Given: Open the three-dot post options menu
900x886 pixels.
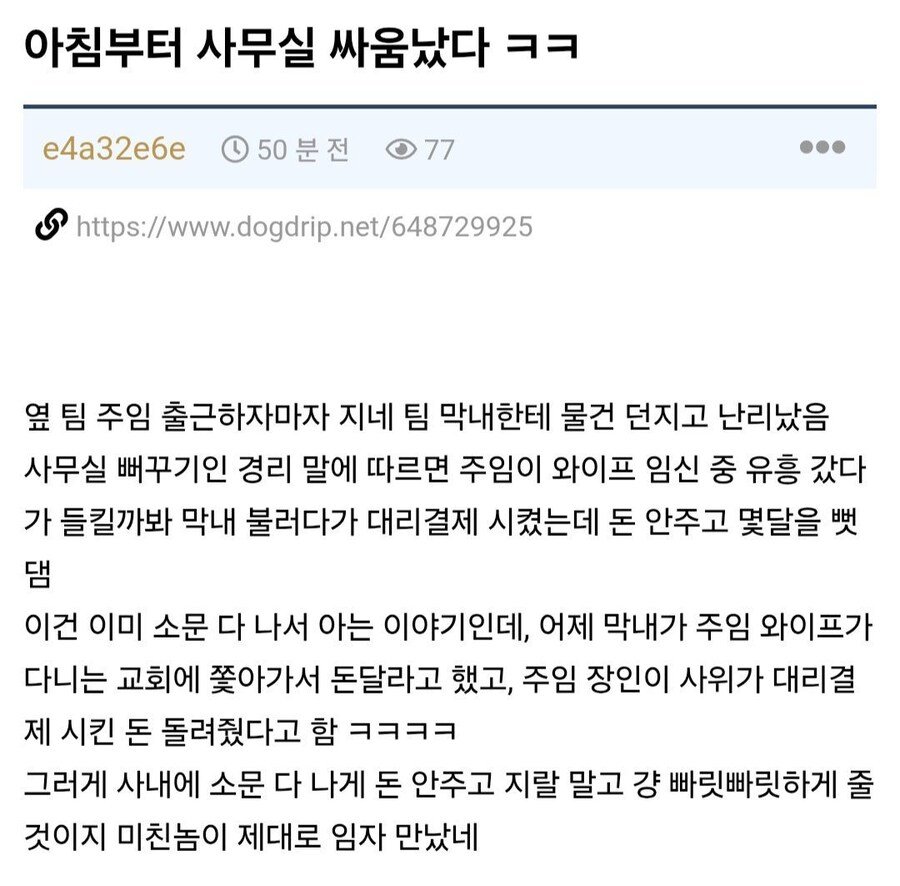Looking at the screenshot, I should (822, 148).
